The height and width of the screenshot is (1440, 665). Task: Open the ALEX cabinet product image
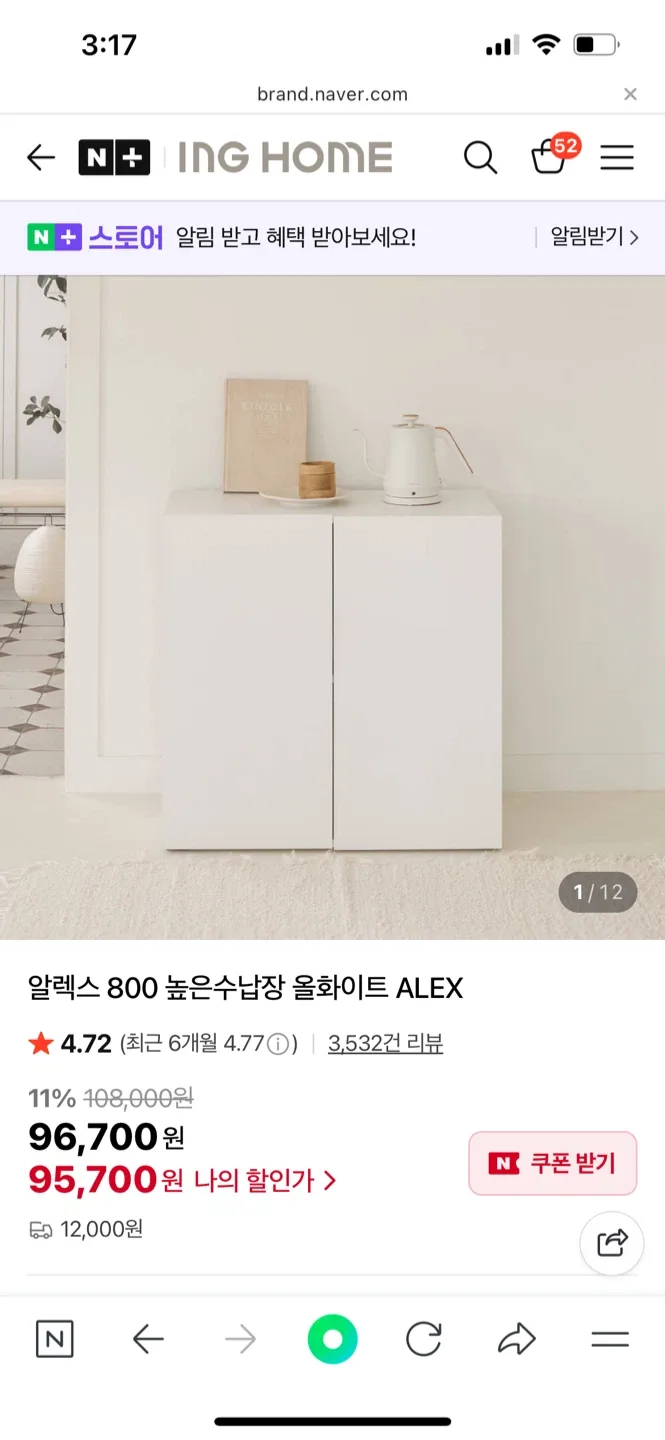click(x=332, y=607)
